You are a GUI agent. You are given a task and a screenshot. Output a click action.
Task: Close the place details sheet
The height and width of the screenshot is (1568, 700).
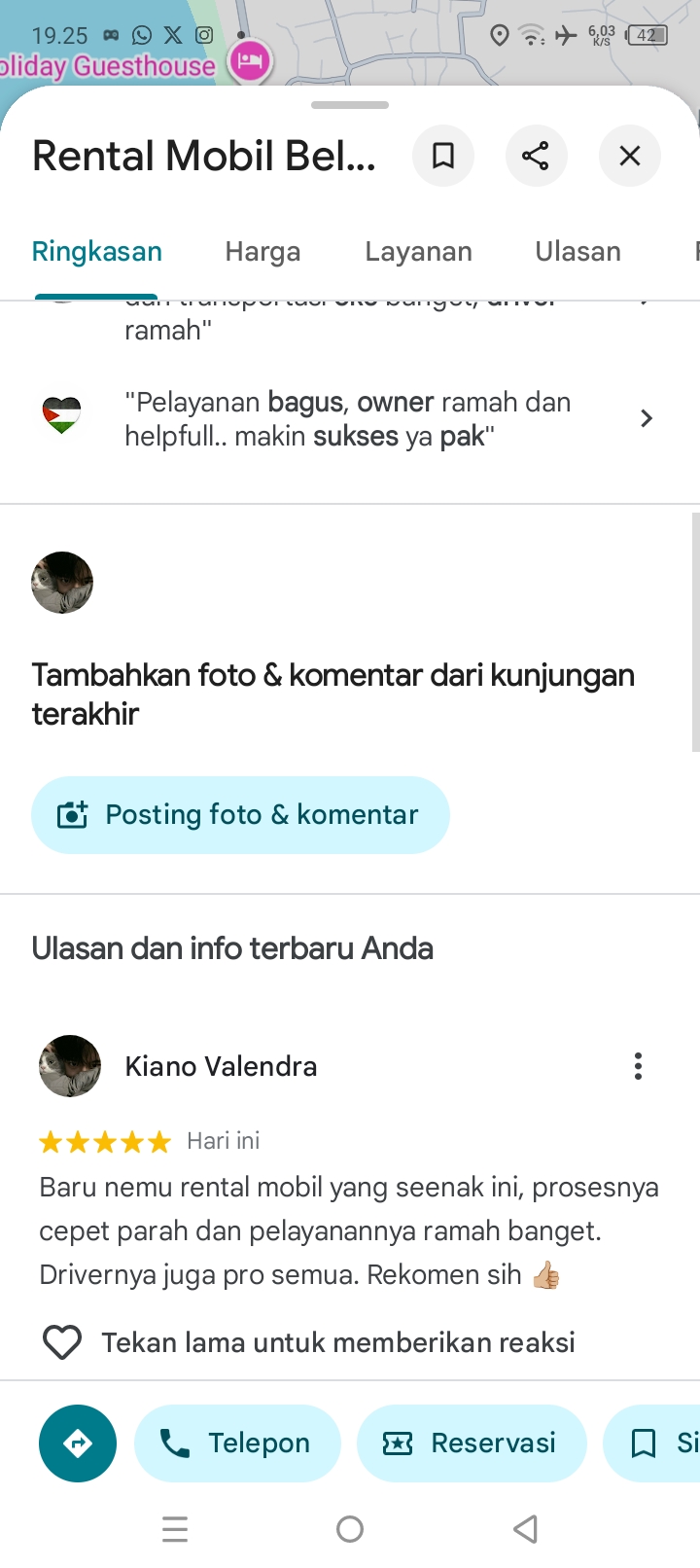coord(630,156)
